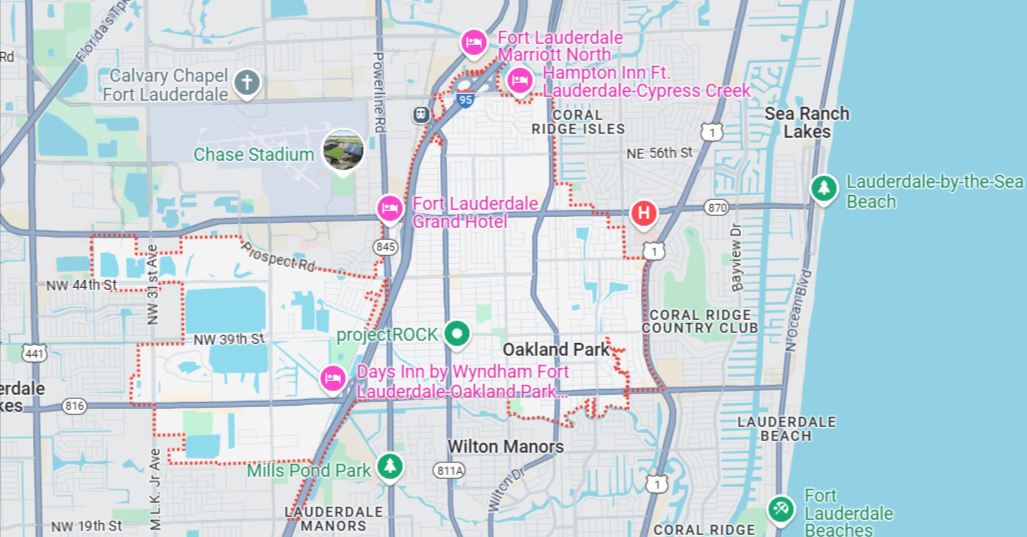Select the Fort Lauderdale Beaches marker

(781, 509)
